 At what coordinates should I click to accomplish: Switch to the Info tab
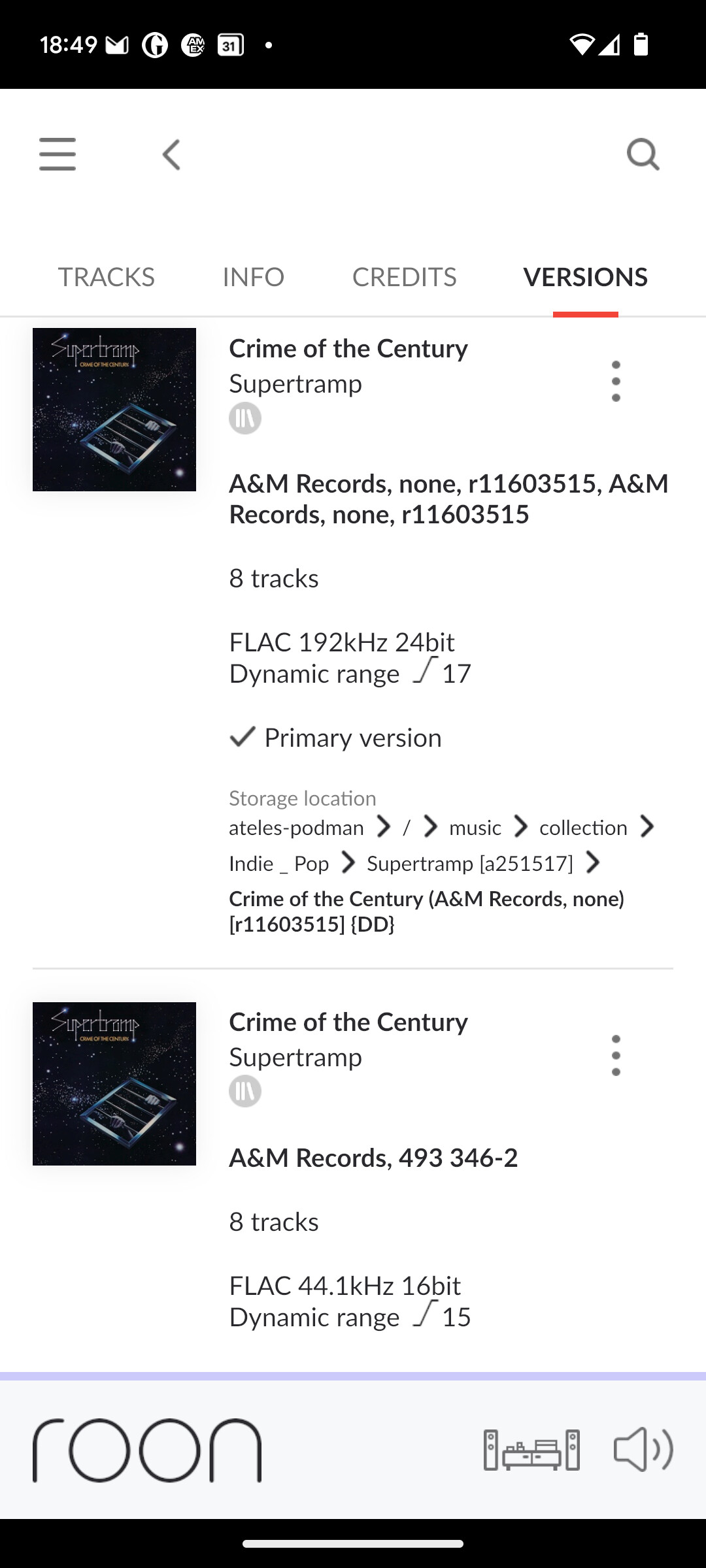click(x=253, y=277)
